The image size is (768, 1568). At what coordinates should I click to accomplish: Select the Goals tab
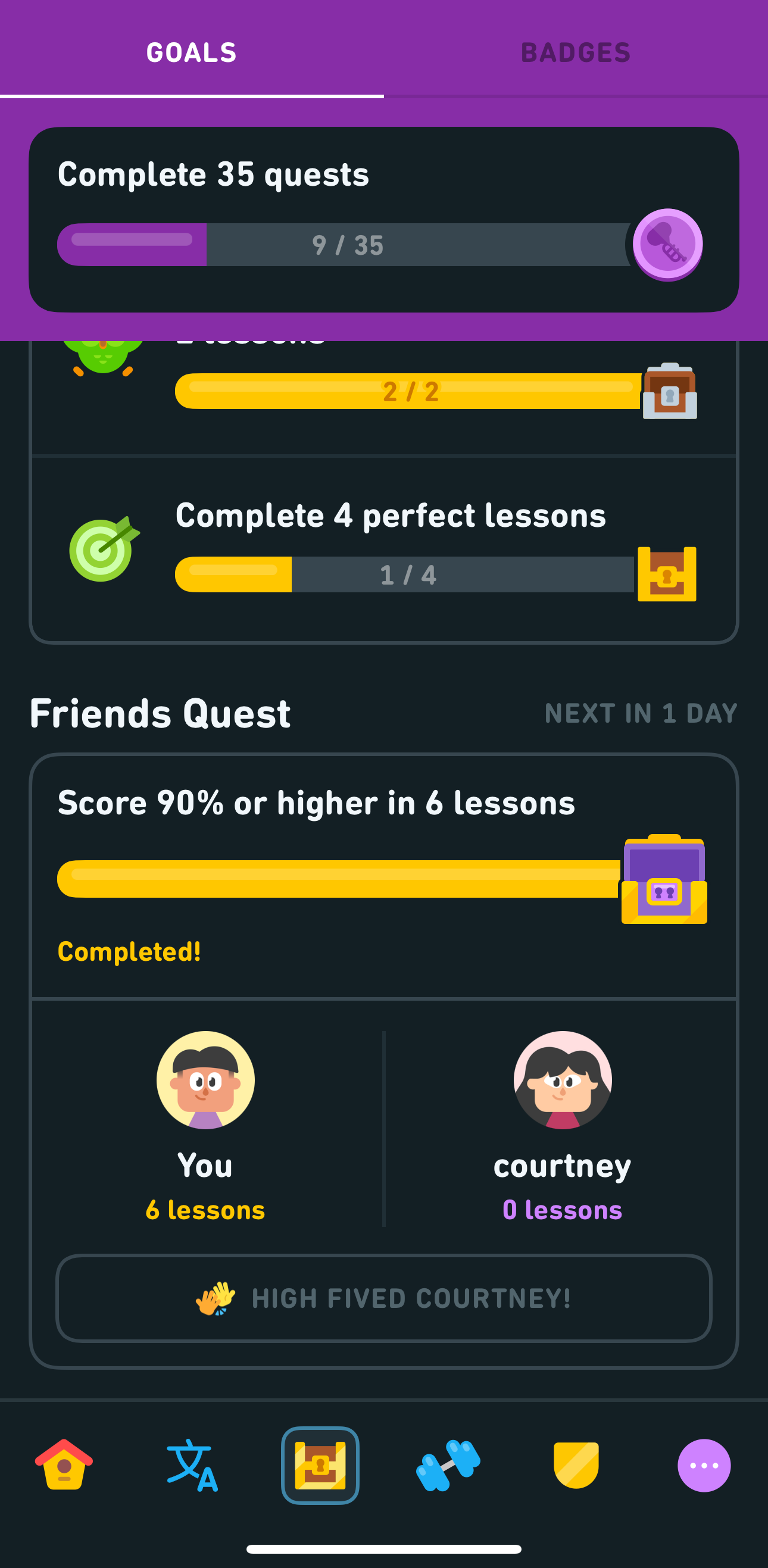pos(192,52)
